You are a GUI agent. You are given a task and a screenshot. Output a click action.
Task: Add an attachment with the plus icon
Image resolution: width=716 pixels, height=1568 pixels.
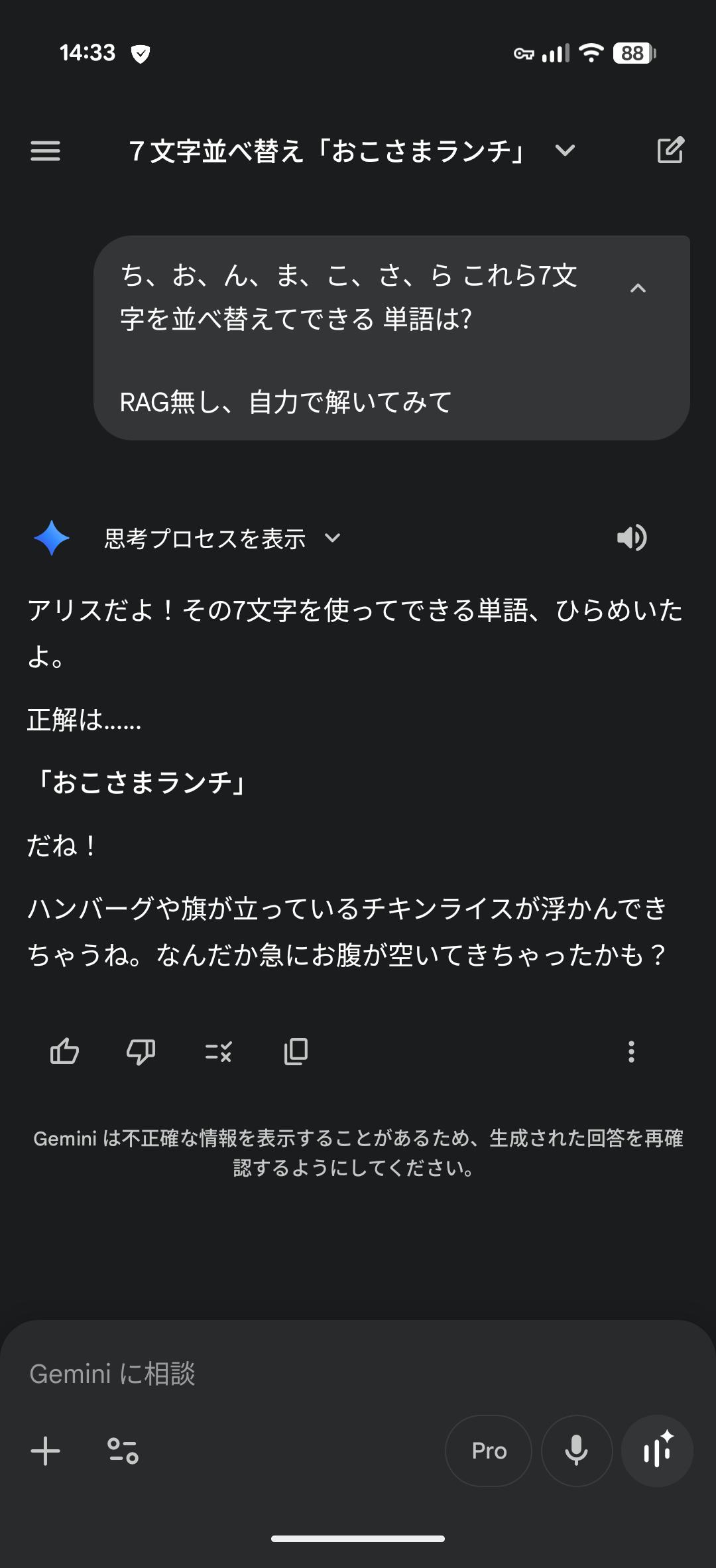[x=46, y=1451]
